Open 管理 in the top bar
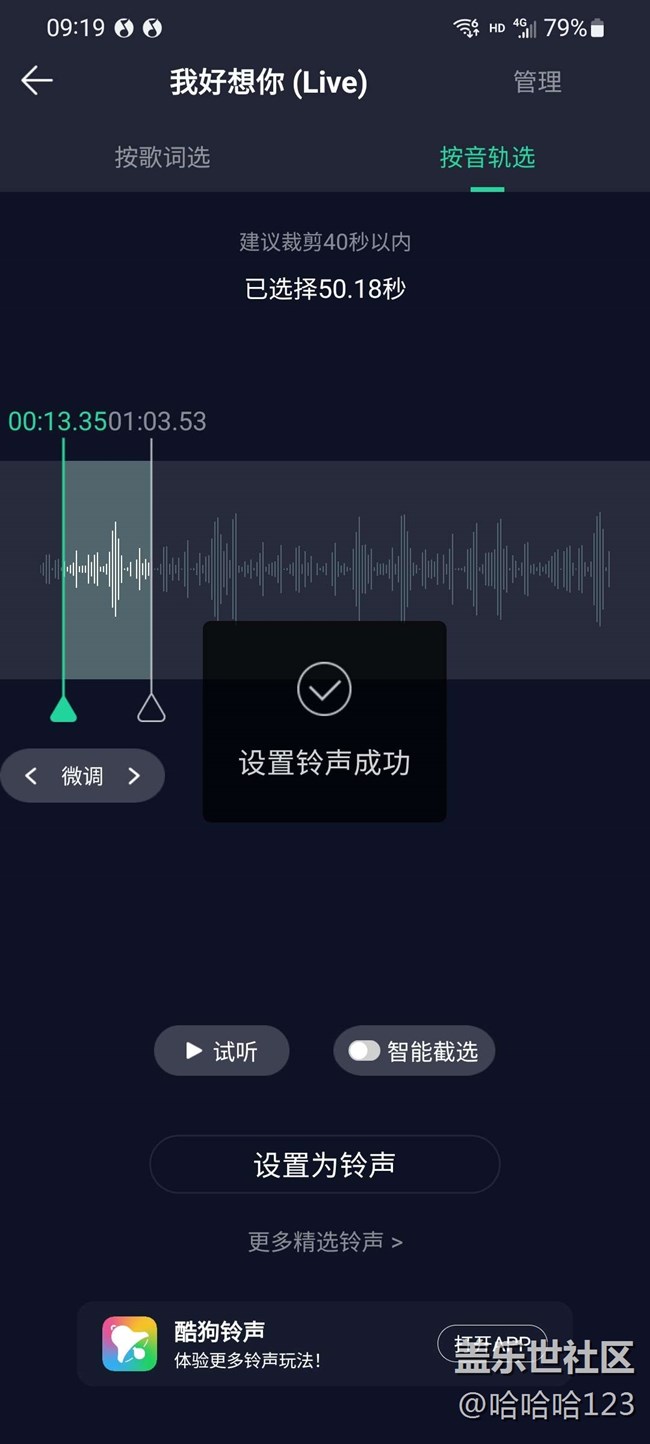Image resolution: width=650 pixels, height=1444 pixels. pyautogui.click(x=537, y=82)
